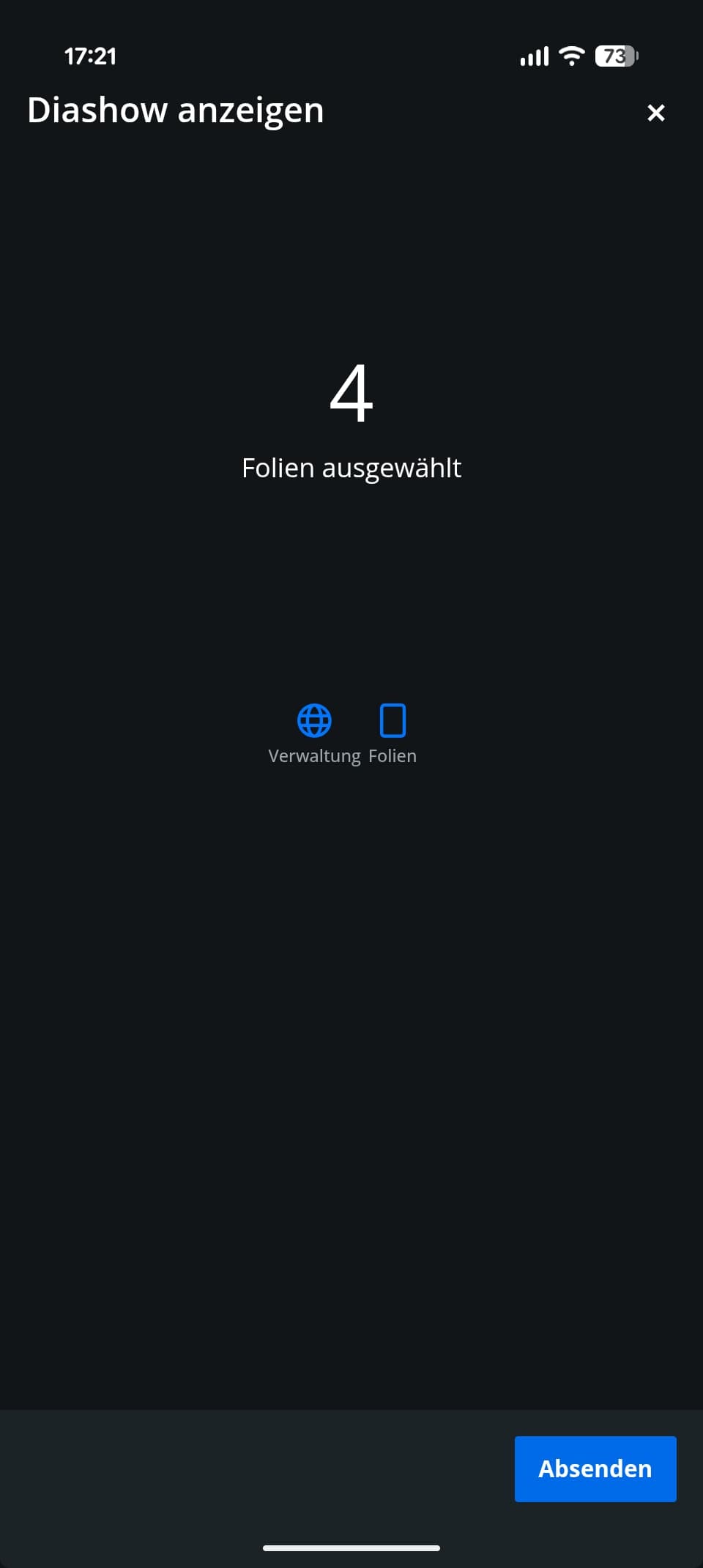Screen dimensions: 703x1568
Task: Click the Diashow anzeigen title
Action: [176, 111]
